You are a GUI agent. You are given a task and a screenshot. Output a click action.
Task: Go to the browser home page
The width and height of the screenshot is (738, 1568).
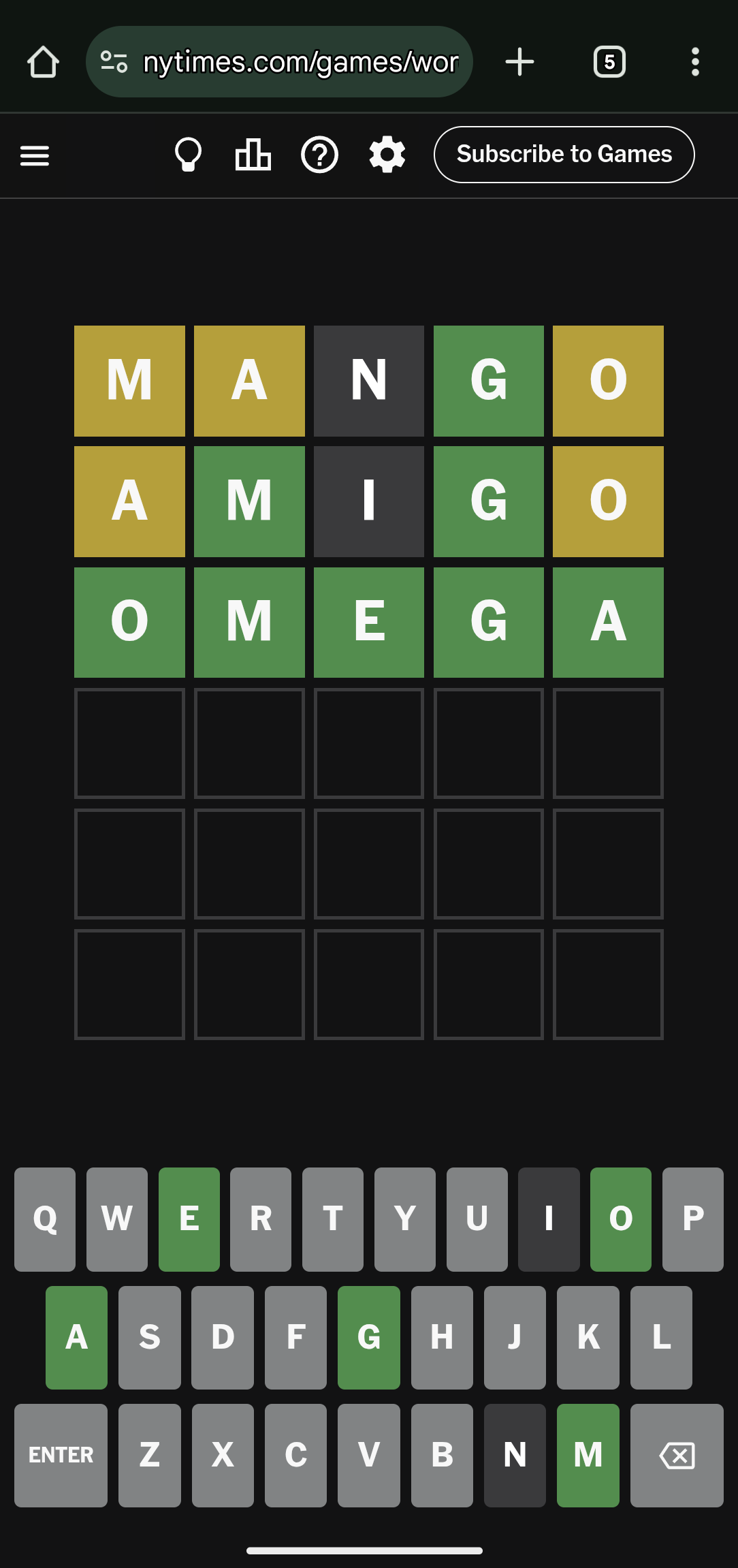(x=43, y=62)
